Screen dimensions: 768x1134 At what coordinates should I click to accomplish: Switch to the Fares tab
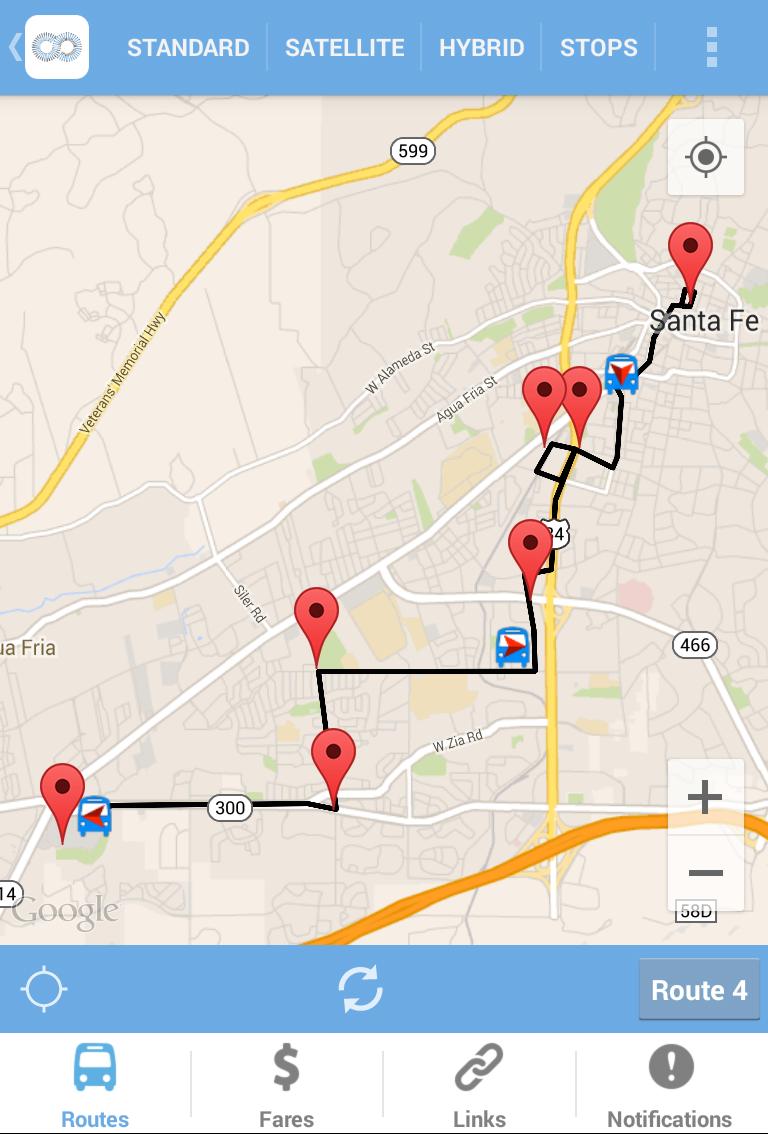pyautogui.click(x=286, y=1084)
